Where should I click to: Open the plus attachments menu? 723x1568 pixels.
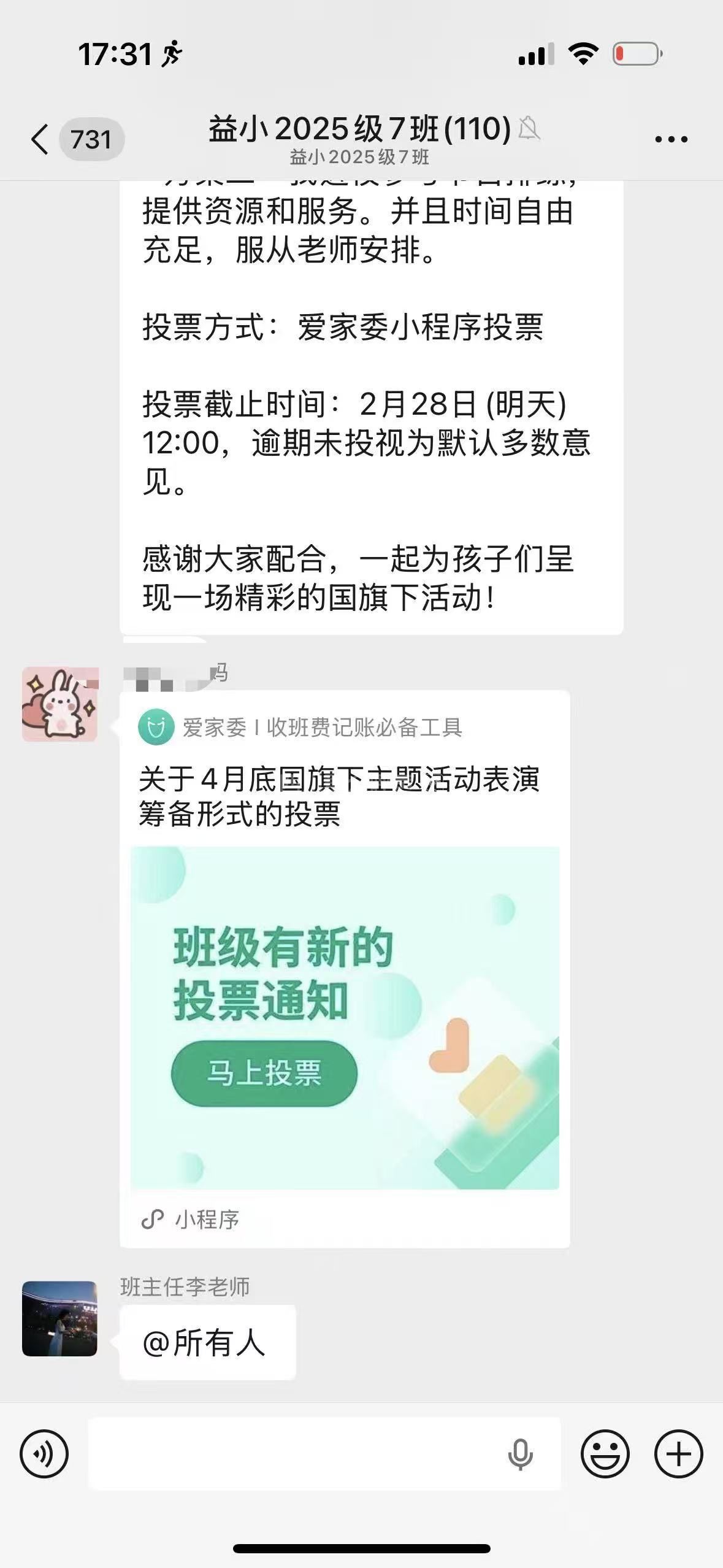(678, 1453)
